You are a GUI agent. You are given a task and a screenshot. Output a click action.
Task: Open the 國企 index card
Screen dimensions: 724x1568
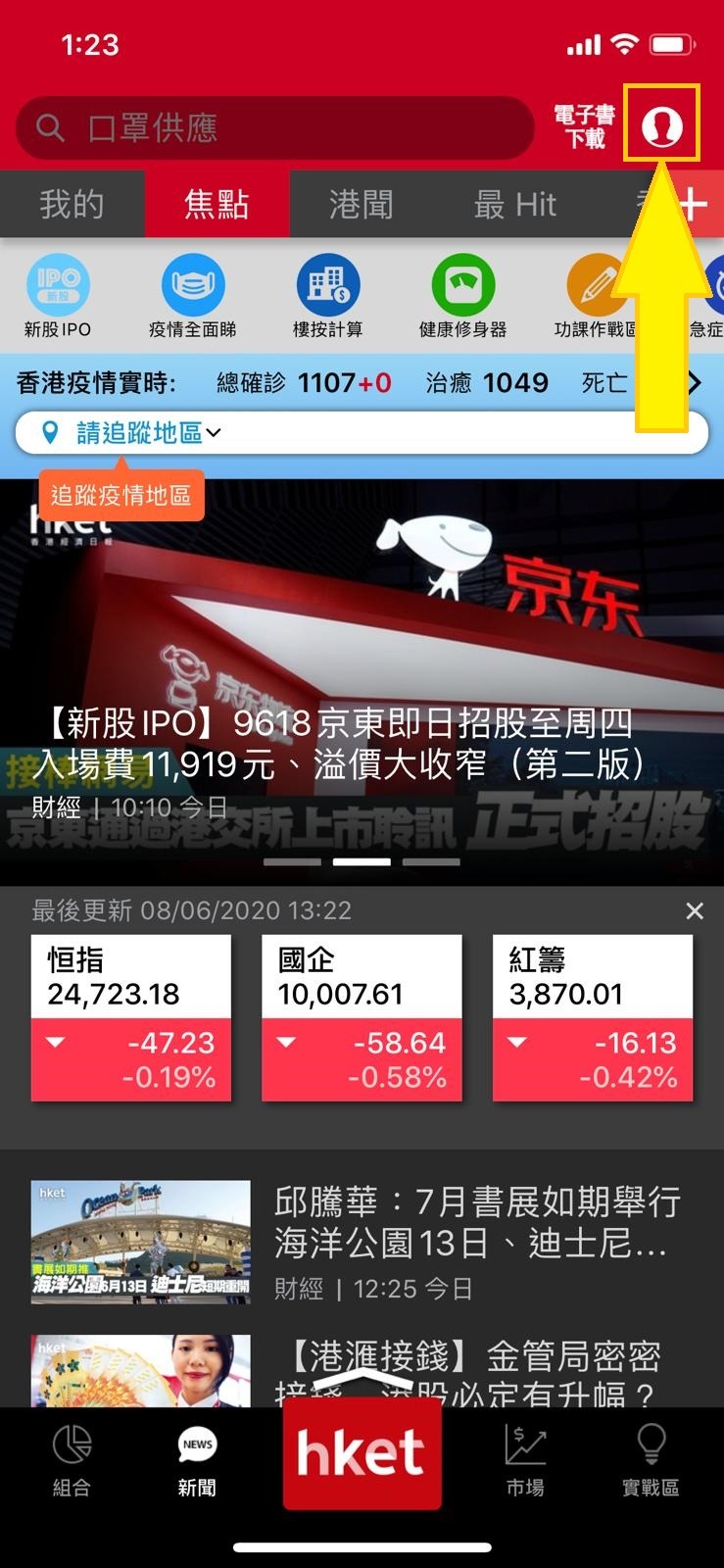pyautogui.click(x=362, y=1017)
